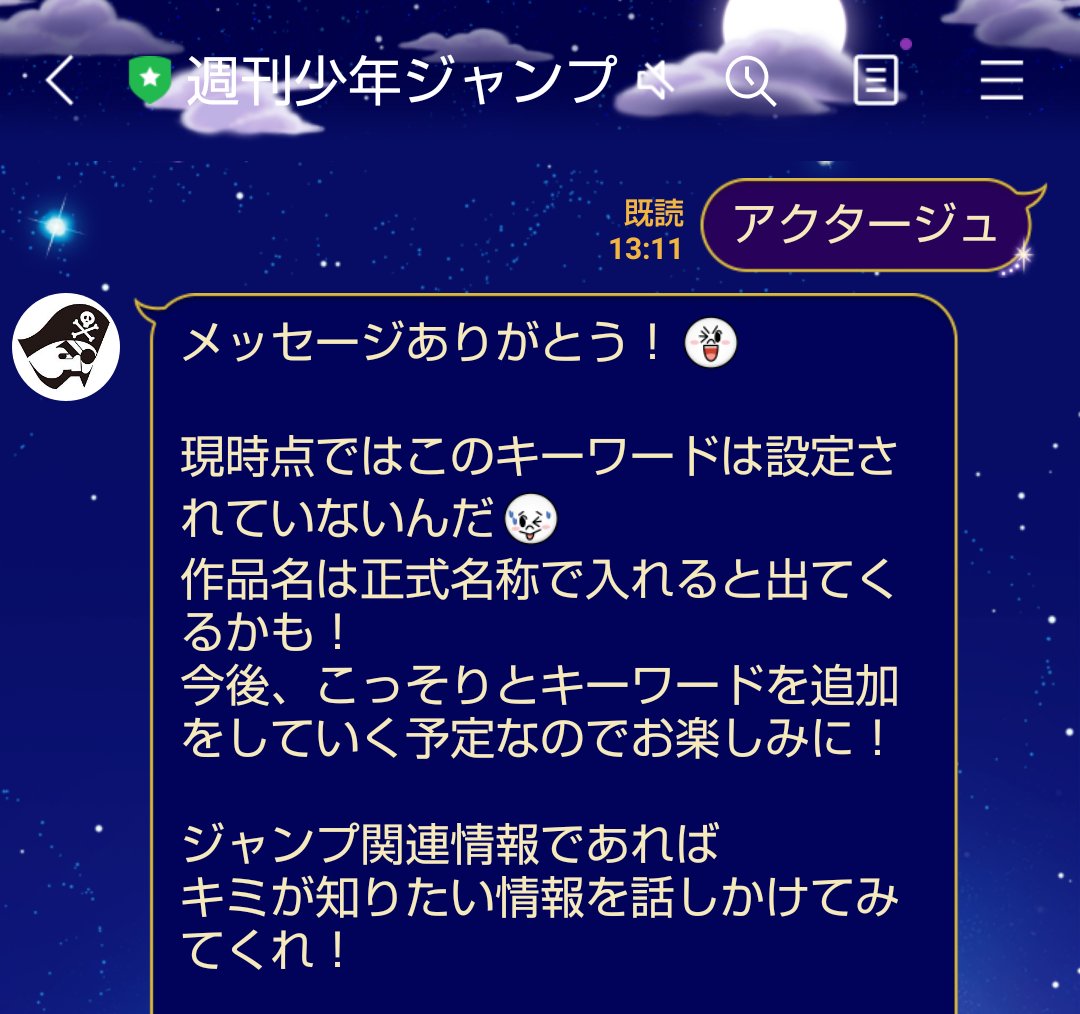1080x1014 pixels.
Task: Open the pirate profile avatar
Action: tap(66, 347)
